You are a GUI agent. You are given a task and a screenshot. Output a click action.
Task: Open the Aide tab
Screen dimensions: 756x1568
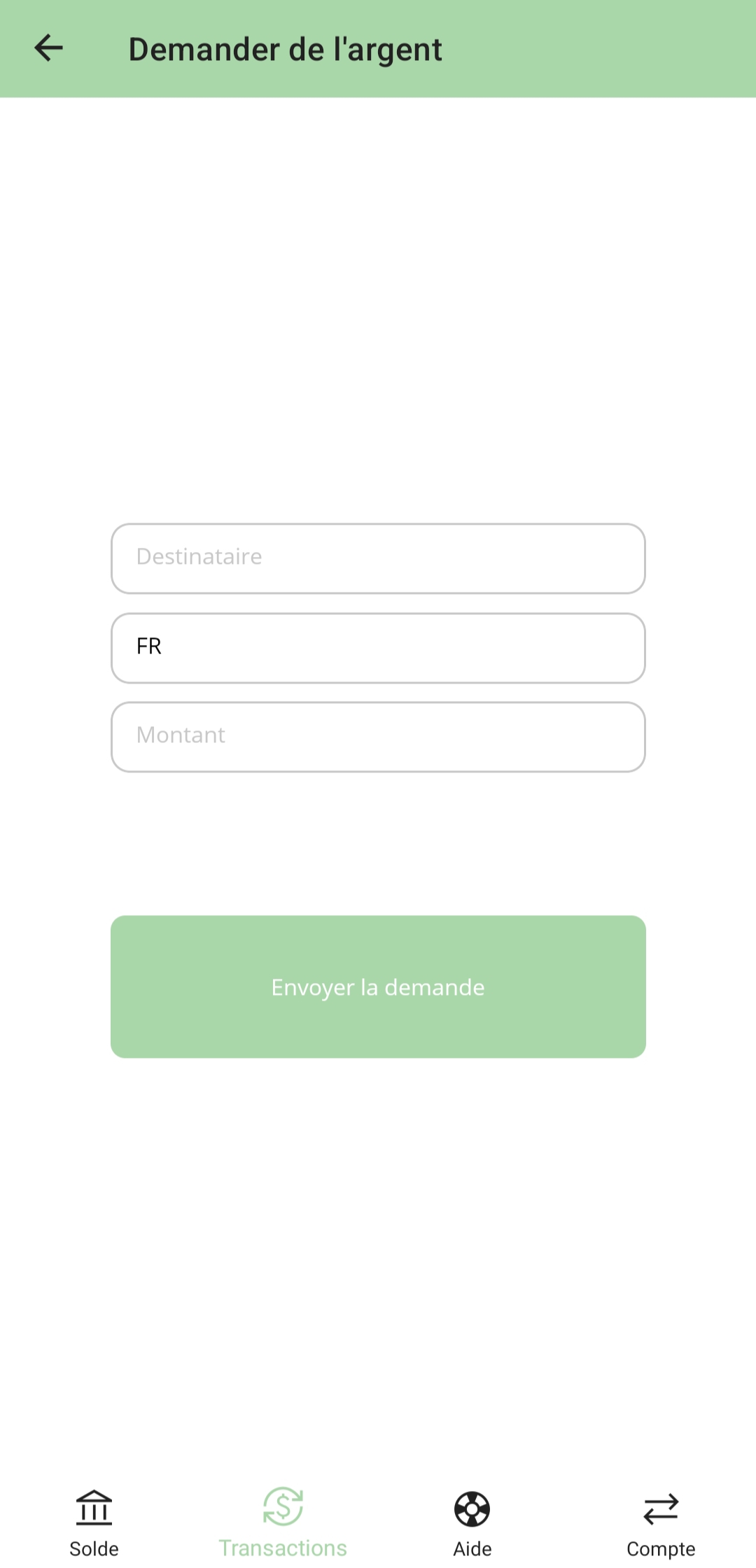(472, 1524)
